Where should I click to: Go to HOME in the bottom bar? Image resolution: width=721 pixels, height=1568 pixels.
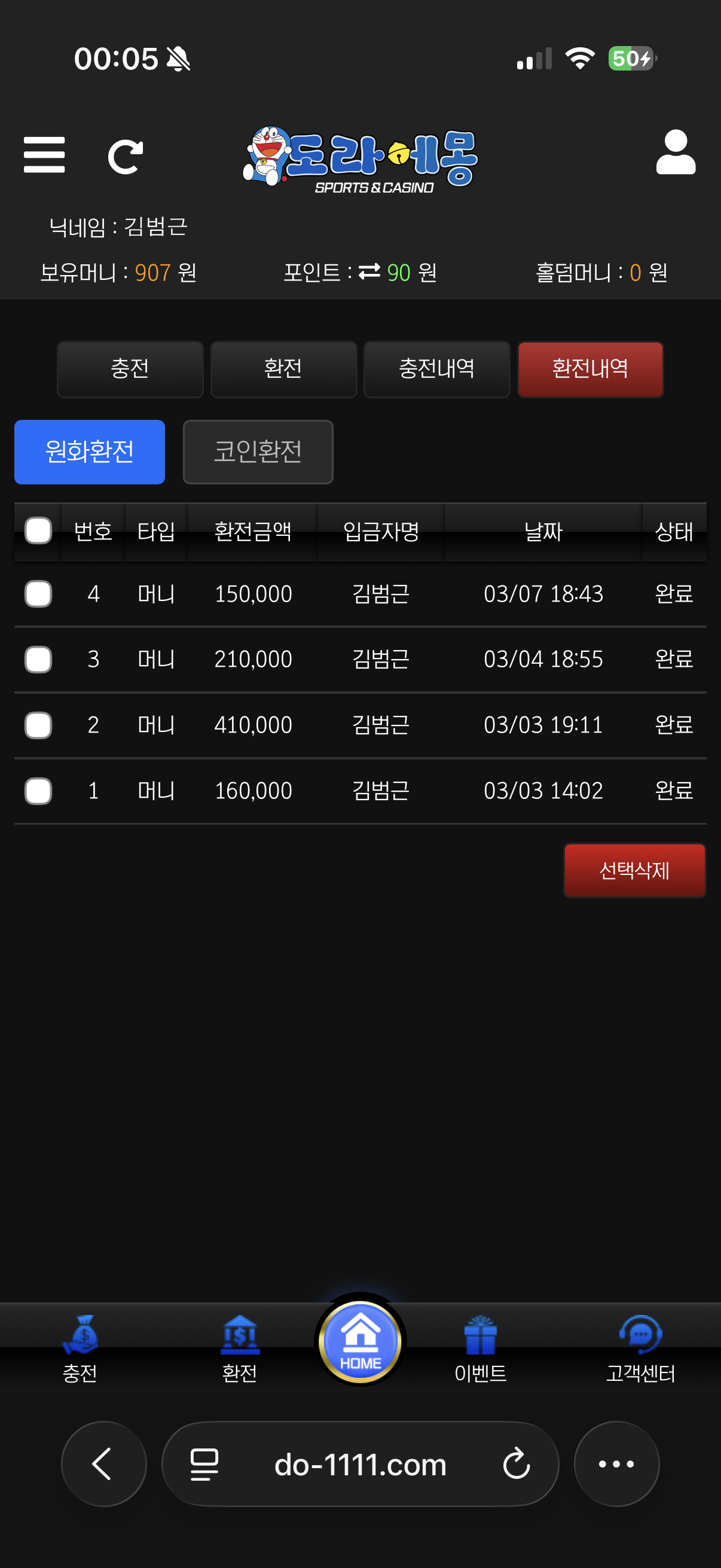coord(360,1340)
